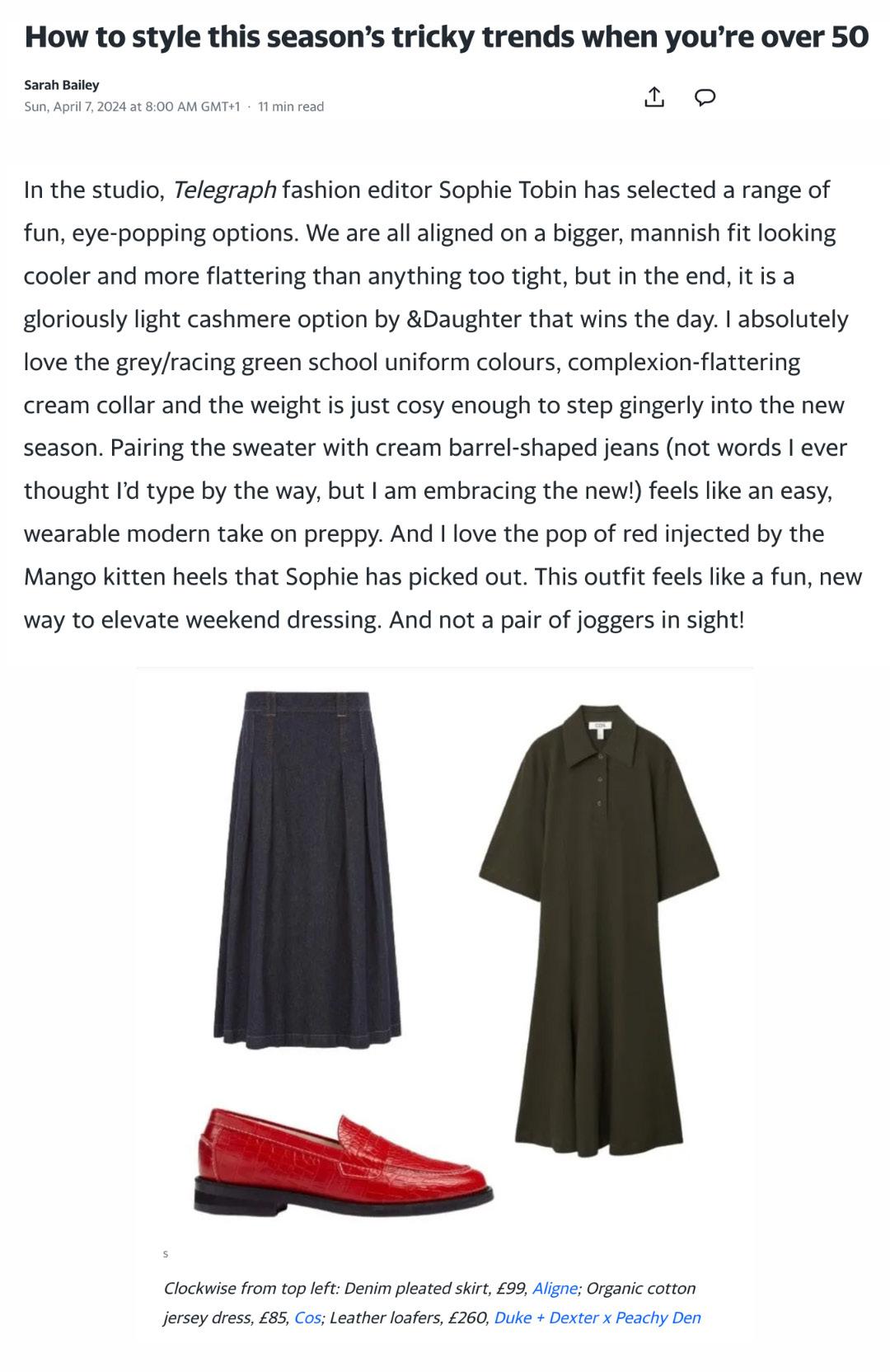Open the comments bubble
The height and width of the screenshot is (1372, 890).
705,97
